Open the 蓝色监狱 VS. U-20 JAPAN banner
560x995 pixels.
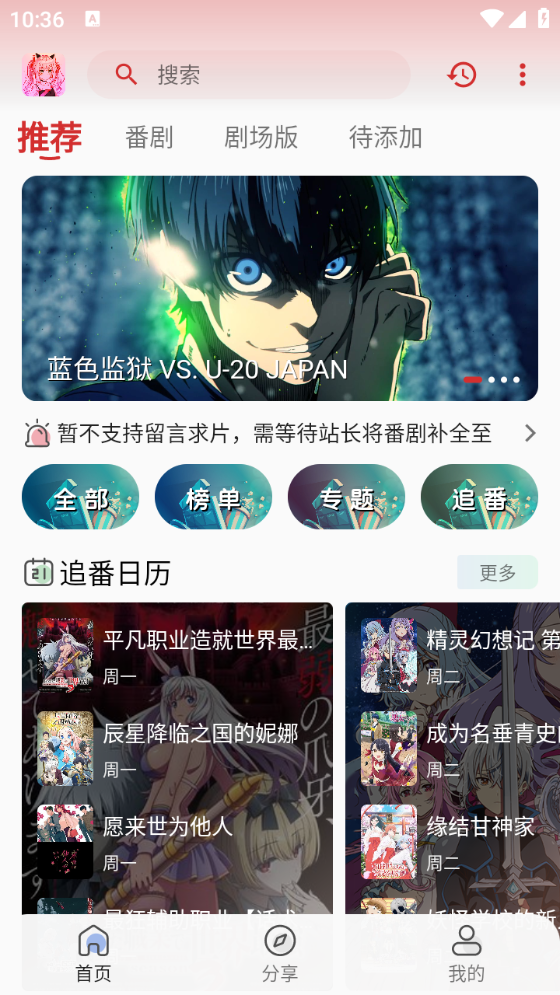(x=280, y=288)
